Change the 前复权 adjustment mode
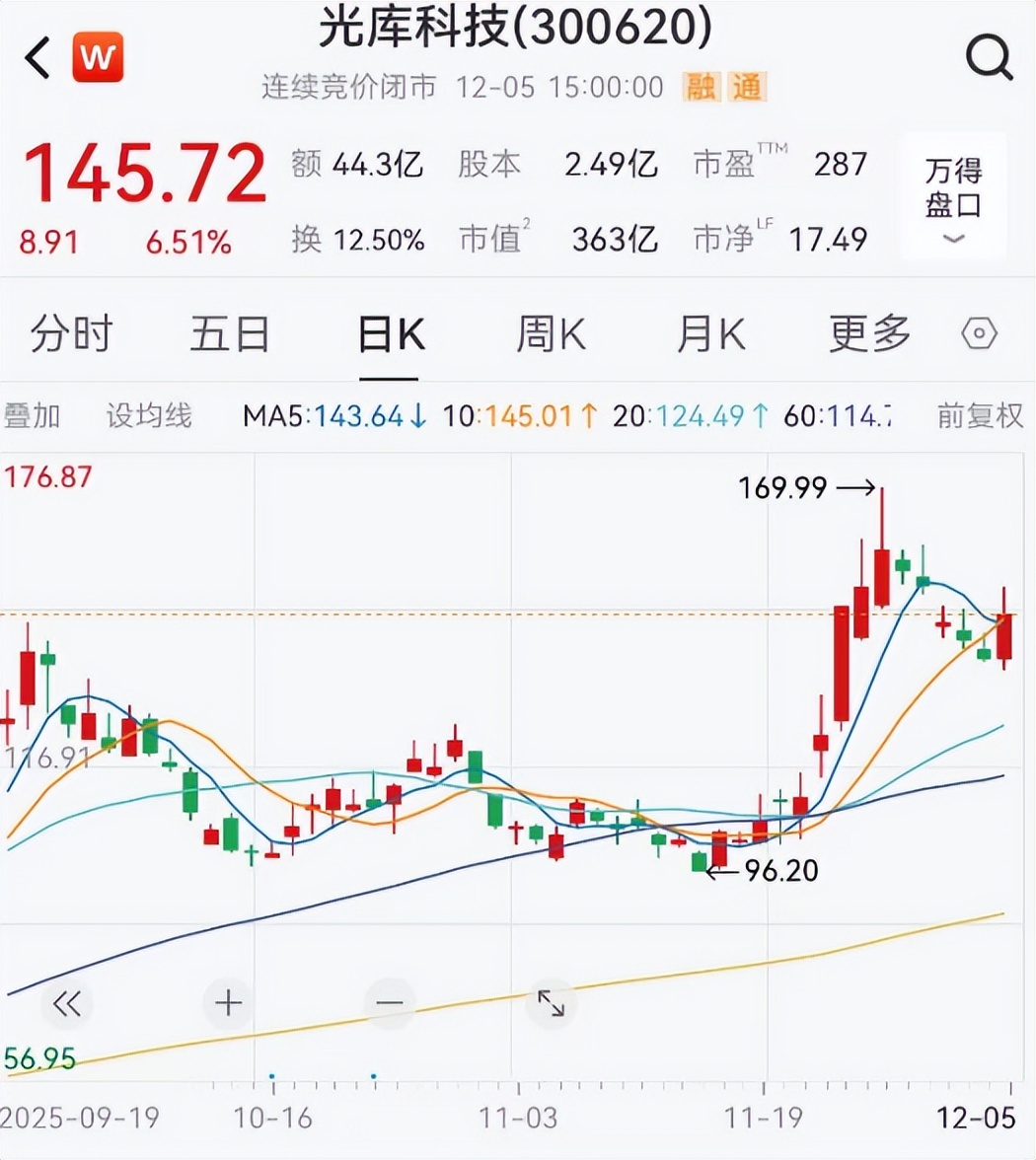This screenshot has width=1036, height=1160. click(x=980, y=416)
